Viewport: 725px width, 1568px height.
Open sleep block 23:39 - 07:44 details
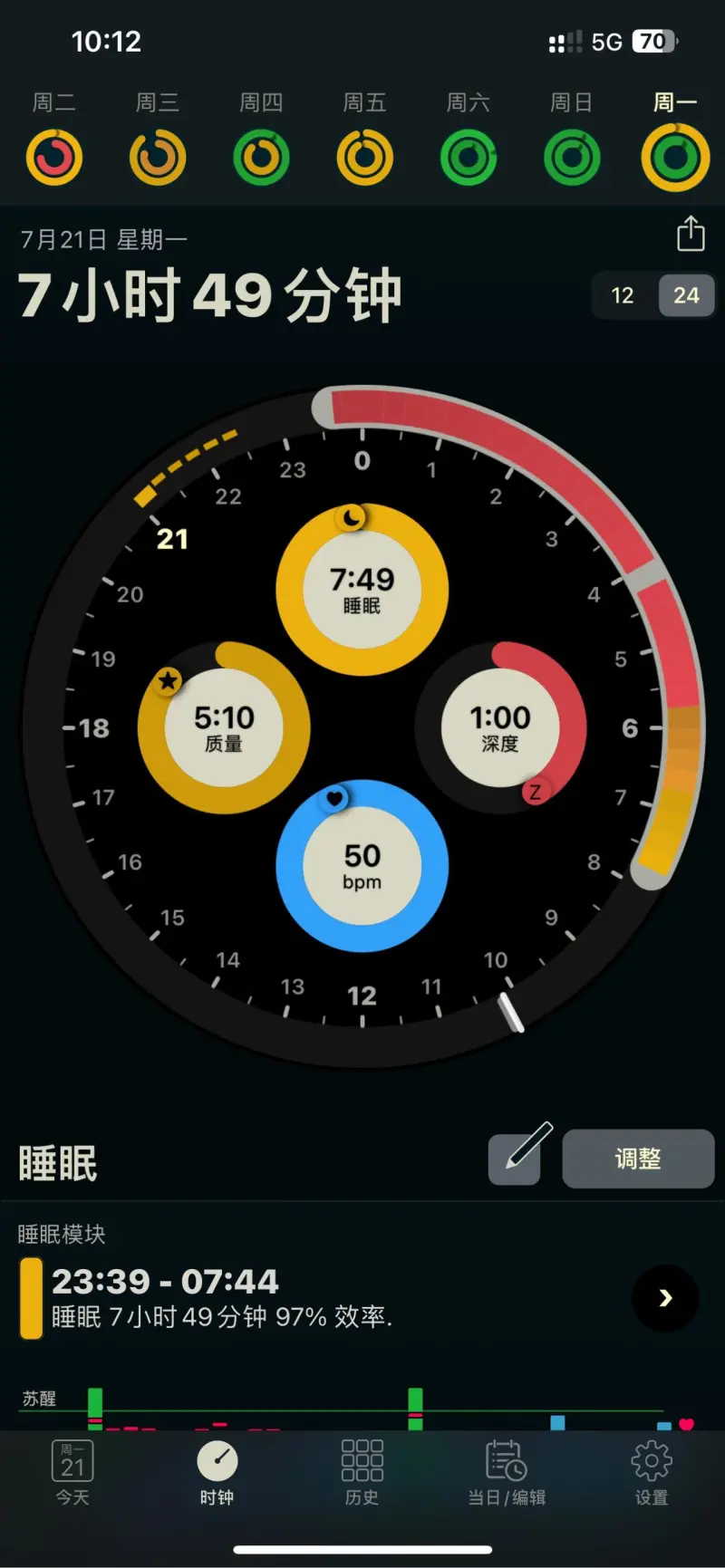click(x=665, y=1298)
